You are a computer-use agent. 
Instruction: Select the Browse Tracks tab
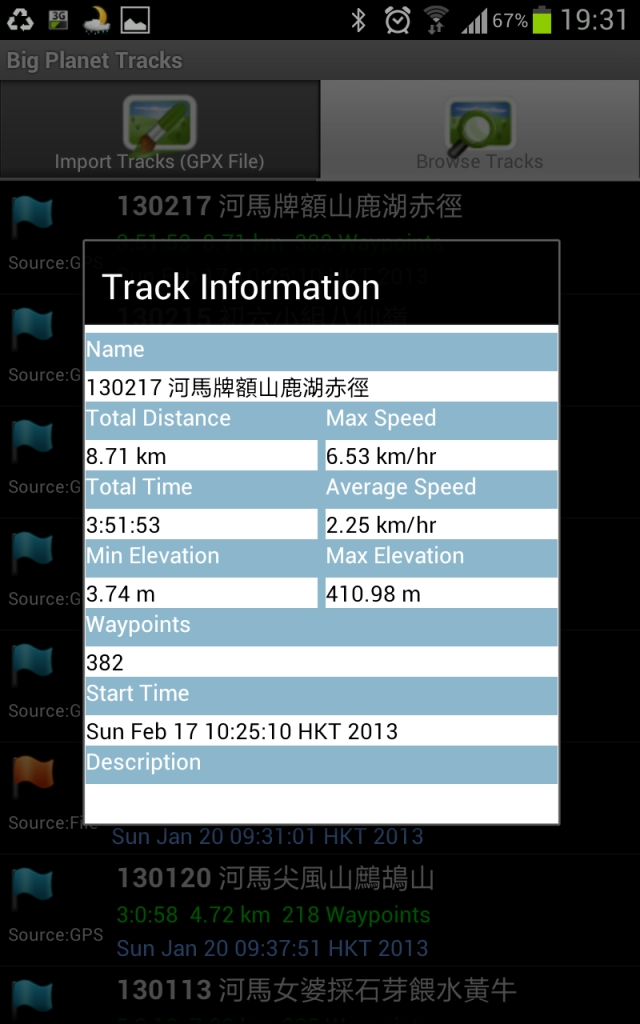(x=480, y=129)
